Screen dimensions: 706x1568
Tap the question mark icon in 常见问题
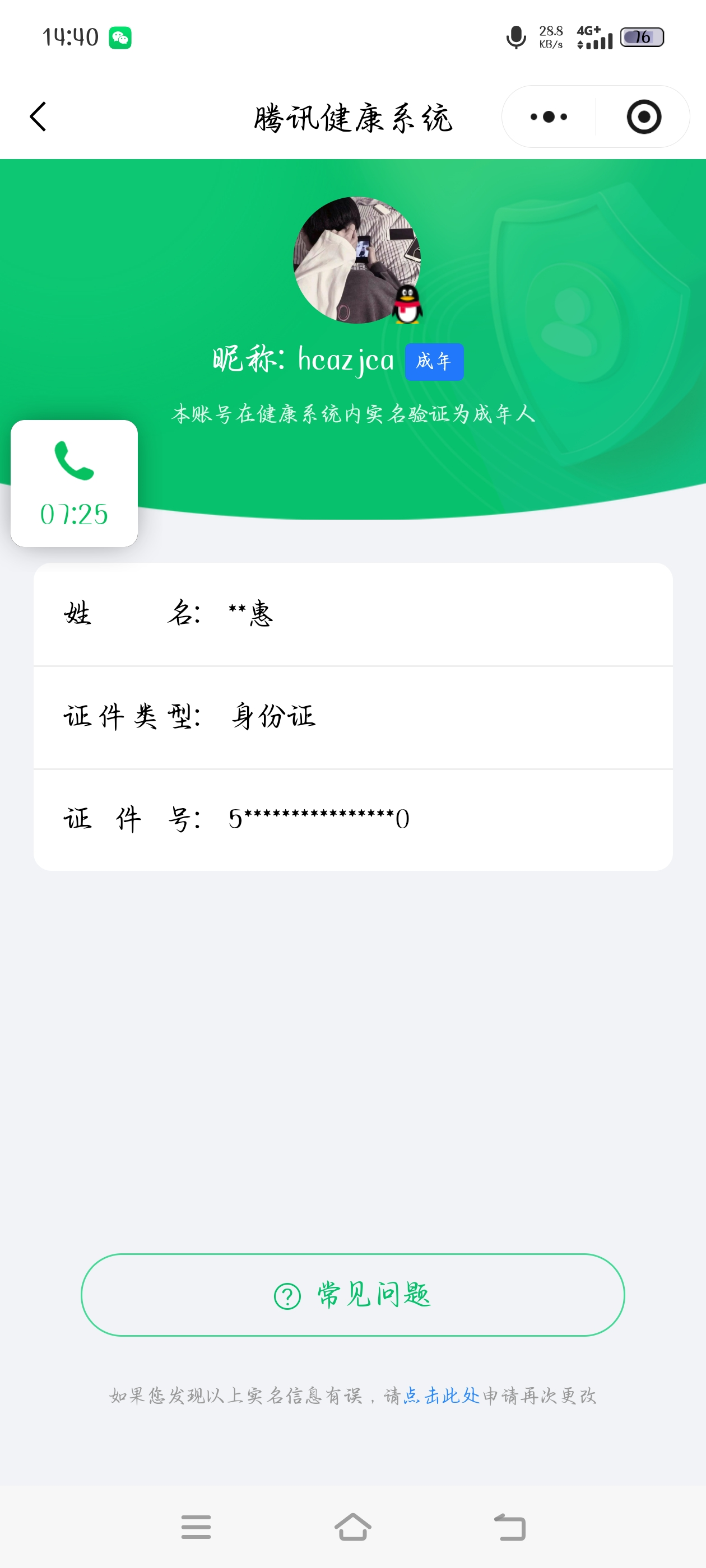pos(287,1295)
